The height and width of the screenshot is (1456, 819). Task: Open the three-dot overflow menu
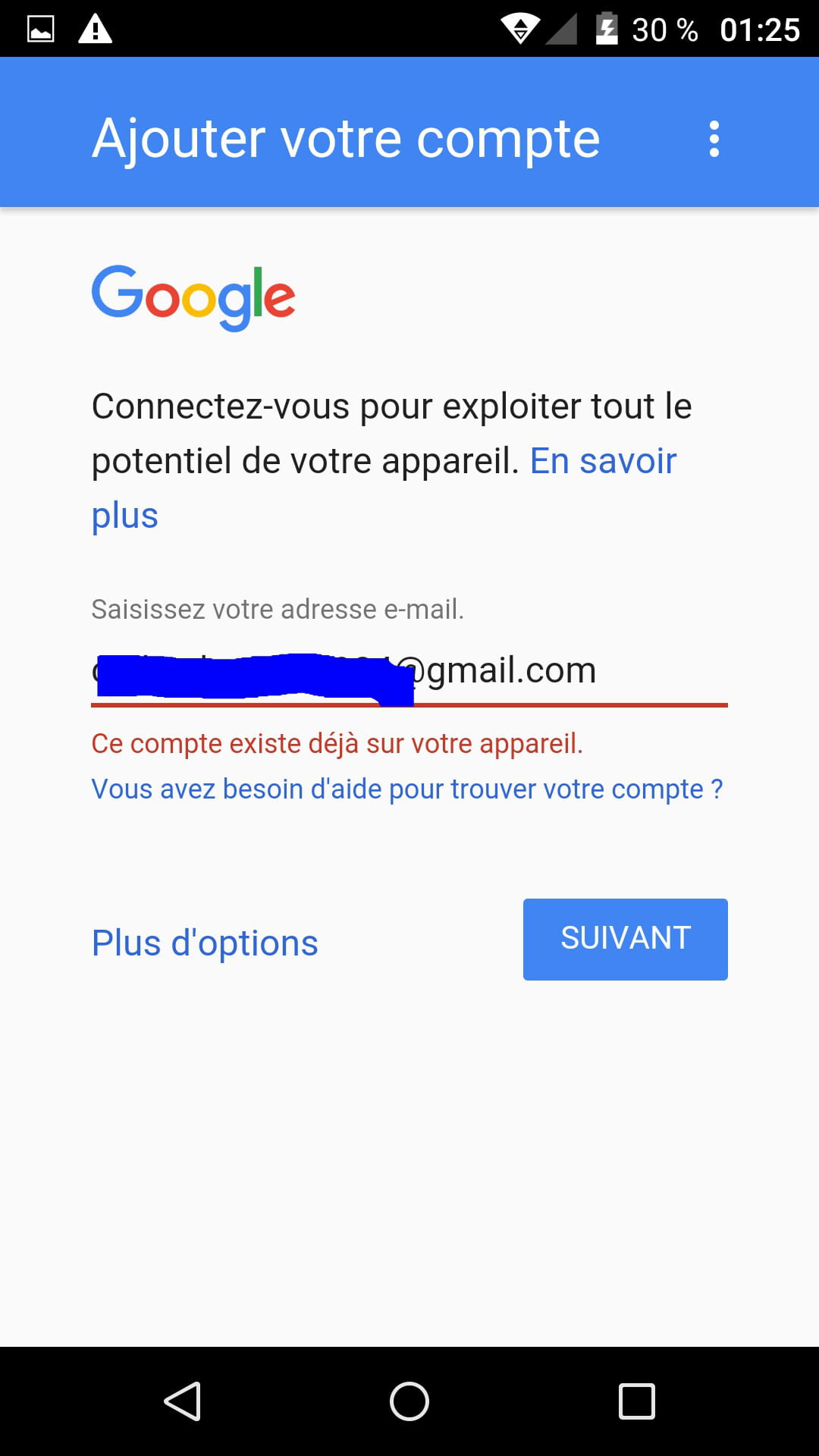(714, 140)
